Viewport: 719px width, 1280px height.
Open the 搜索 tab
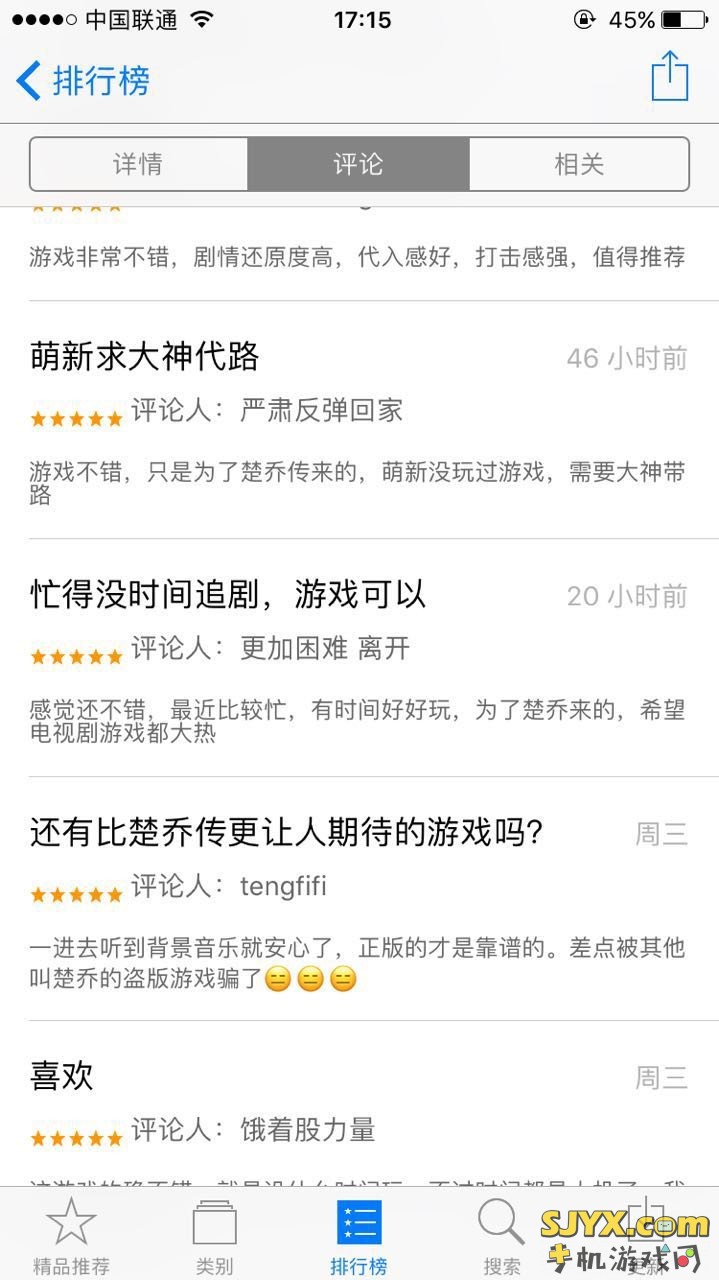(502, 1236)
